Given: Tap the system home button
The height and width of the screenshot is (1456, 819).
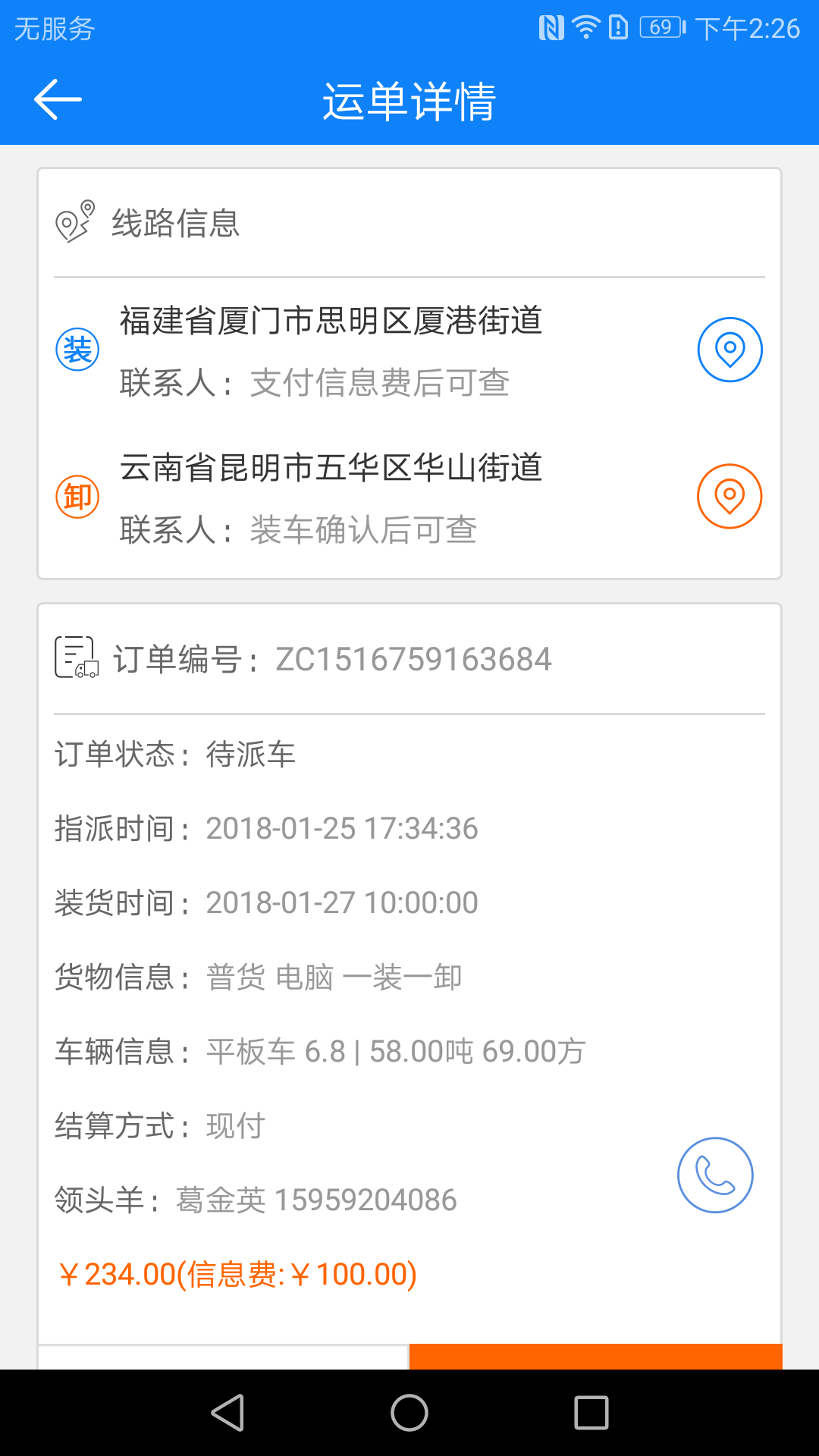Looking at the screenshot, I should pyautogui.click(x=409, y=1413).
